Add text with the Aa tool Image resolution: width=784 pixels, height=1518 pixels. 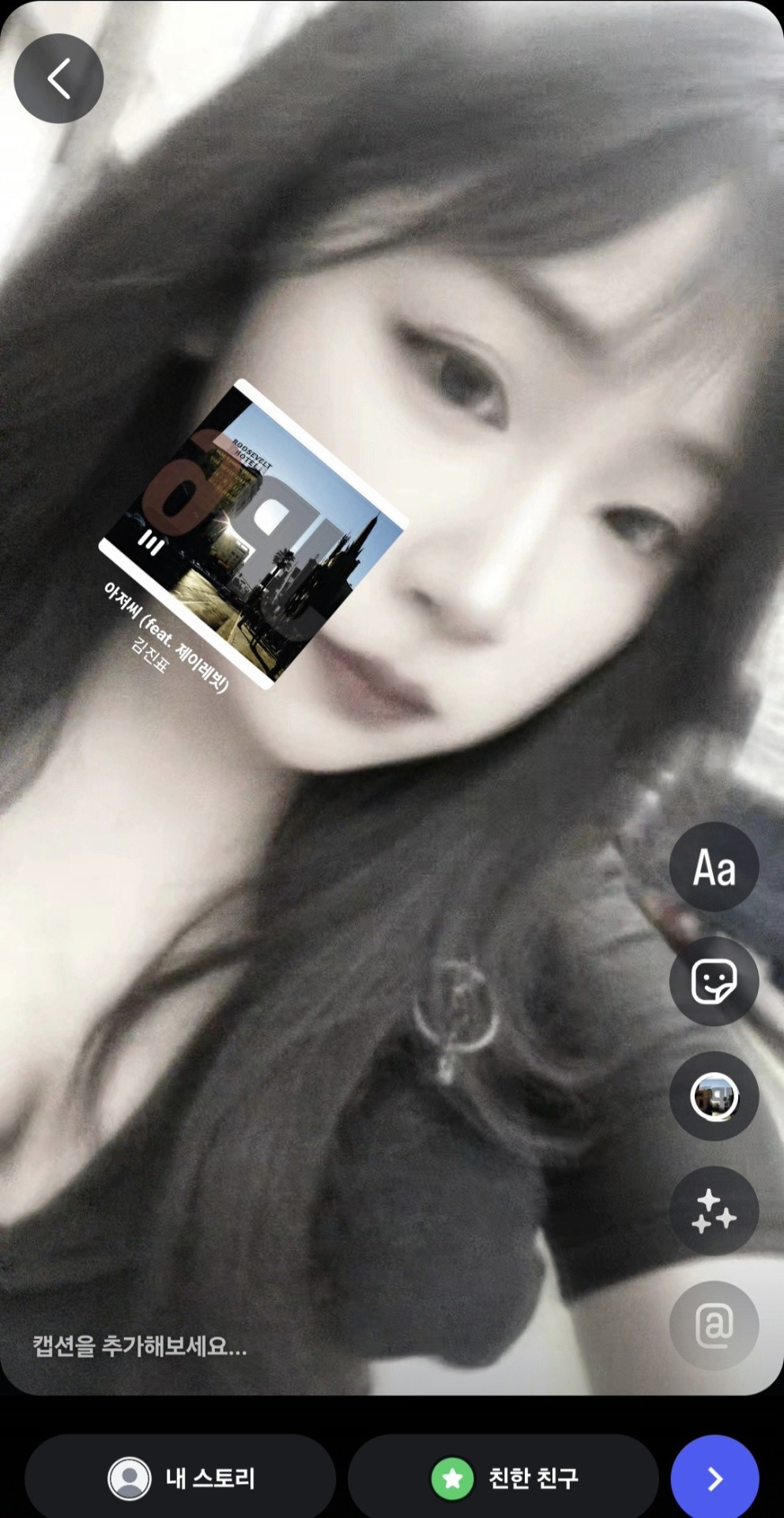pyautogui.click(x=714, y=867)
